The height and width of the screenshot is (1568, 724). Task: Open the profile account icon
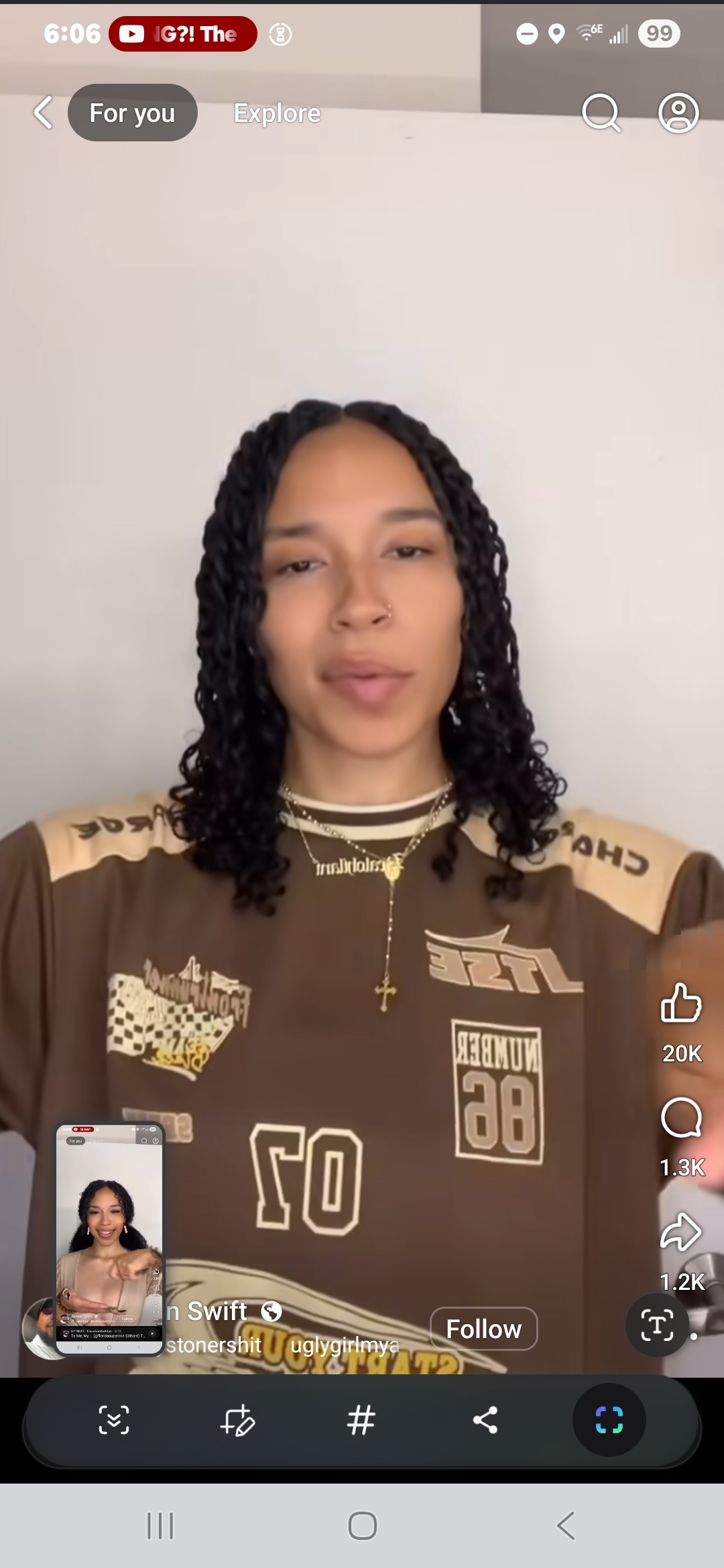point(678,113)
